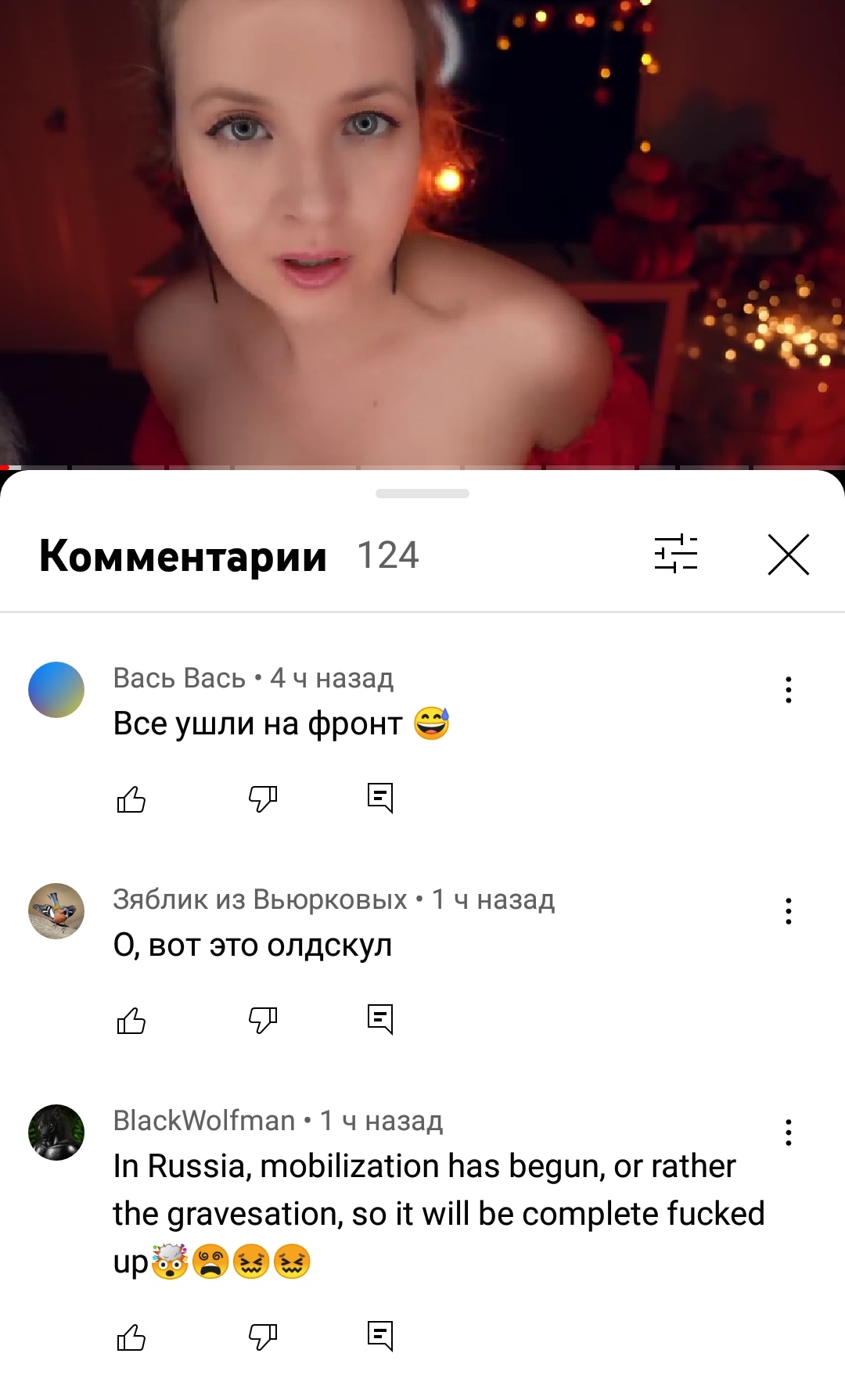Like the comment by Зяблик из Вьюрковых
845x1400 pixels.
(131, 1020)
